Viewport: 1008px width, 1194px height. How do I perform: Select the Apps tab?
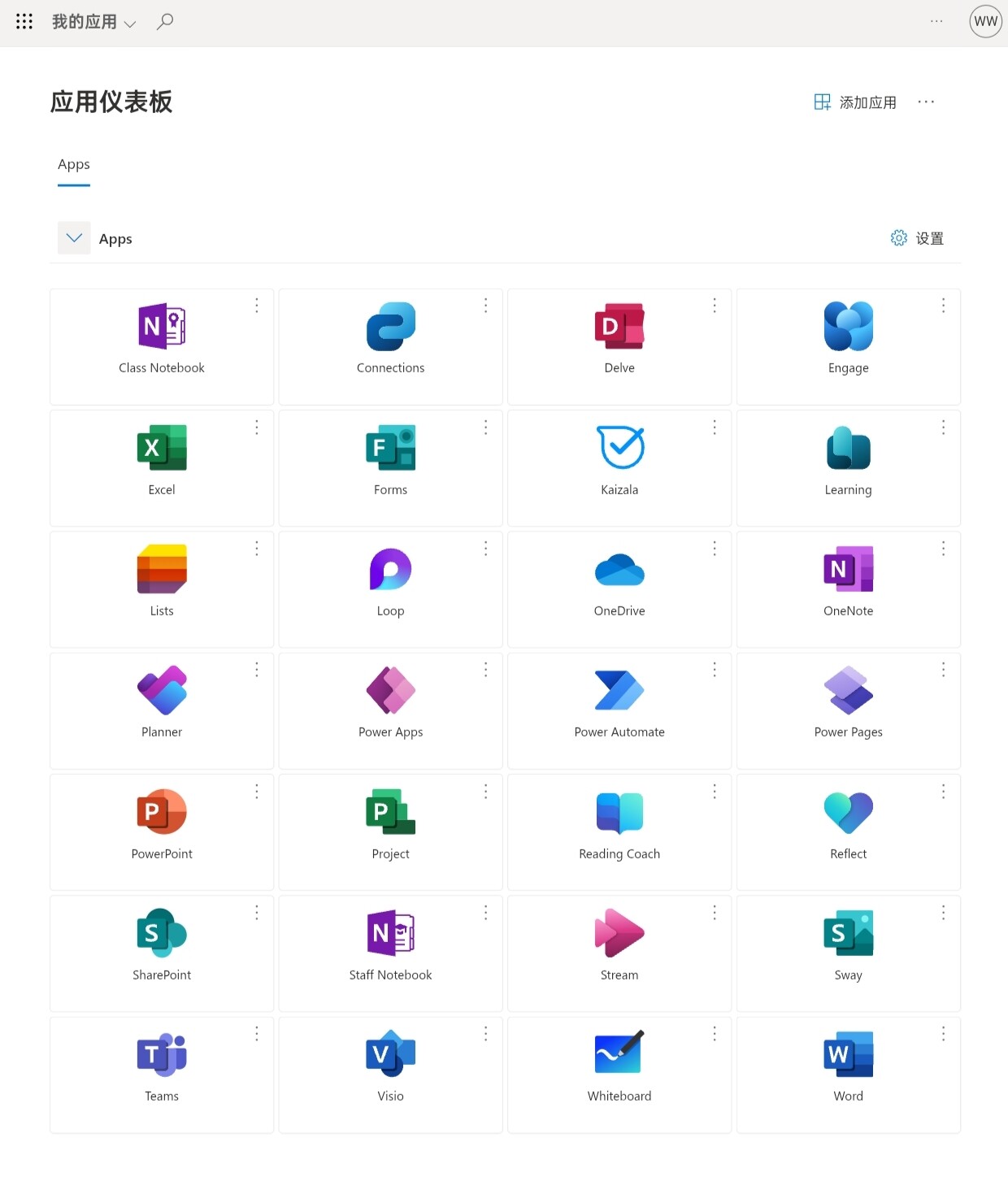pyautogui.click(x=74, y=165)
